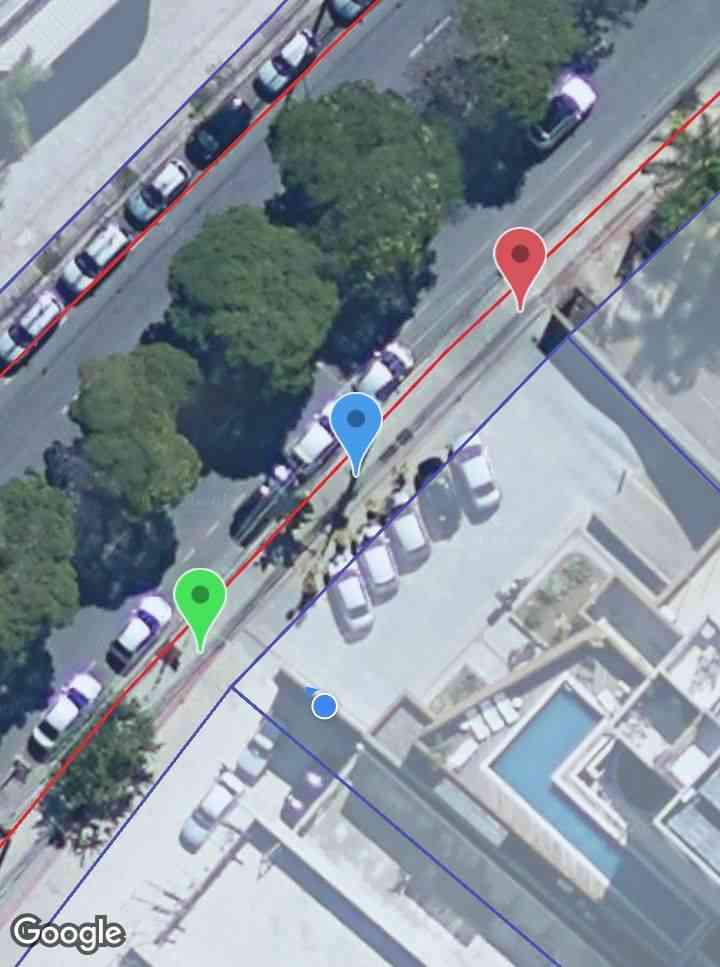Select the blue map marker
This screenshot has width=720, height=967.
[356, 423]
